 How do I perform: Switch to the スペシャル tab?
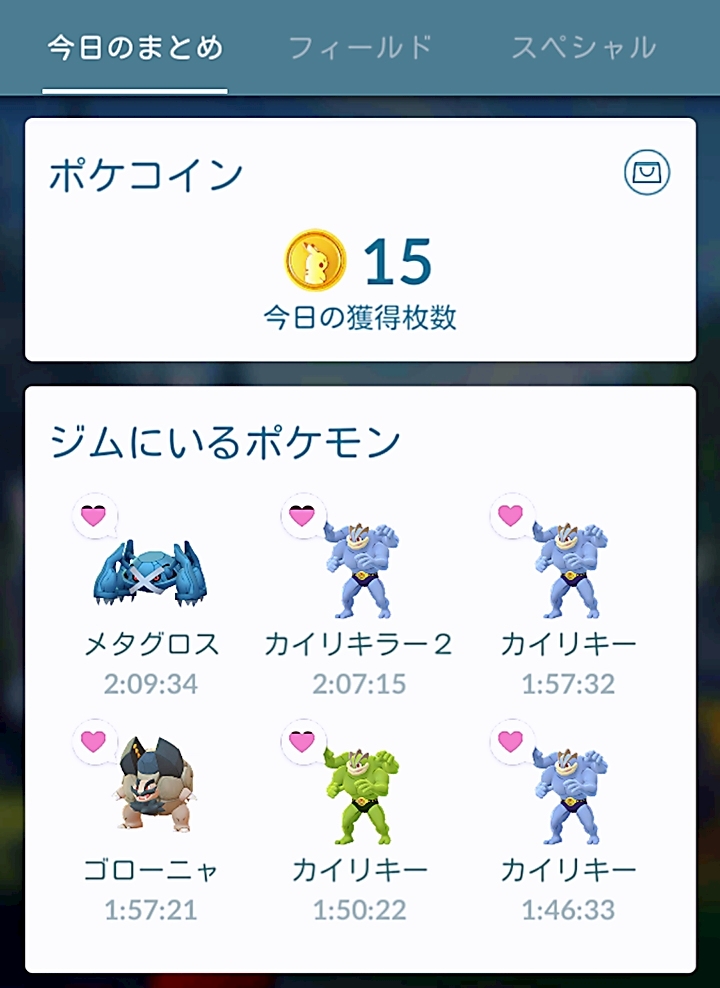pyautogui.click(x=583, y=47)
